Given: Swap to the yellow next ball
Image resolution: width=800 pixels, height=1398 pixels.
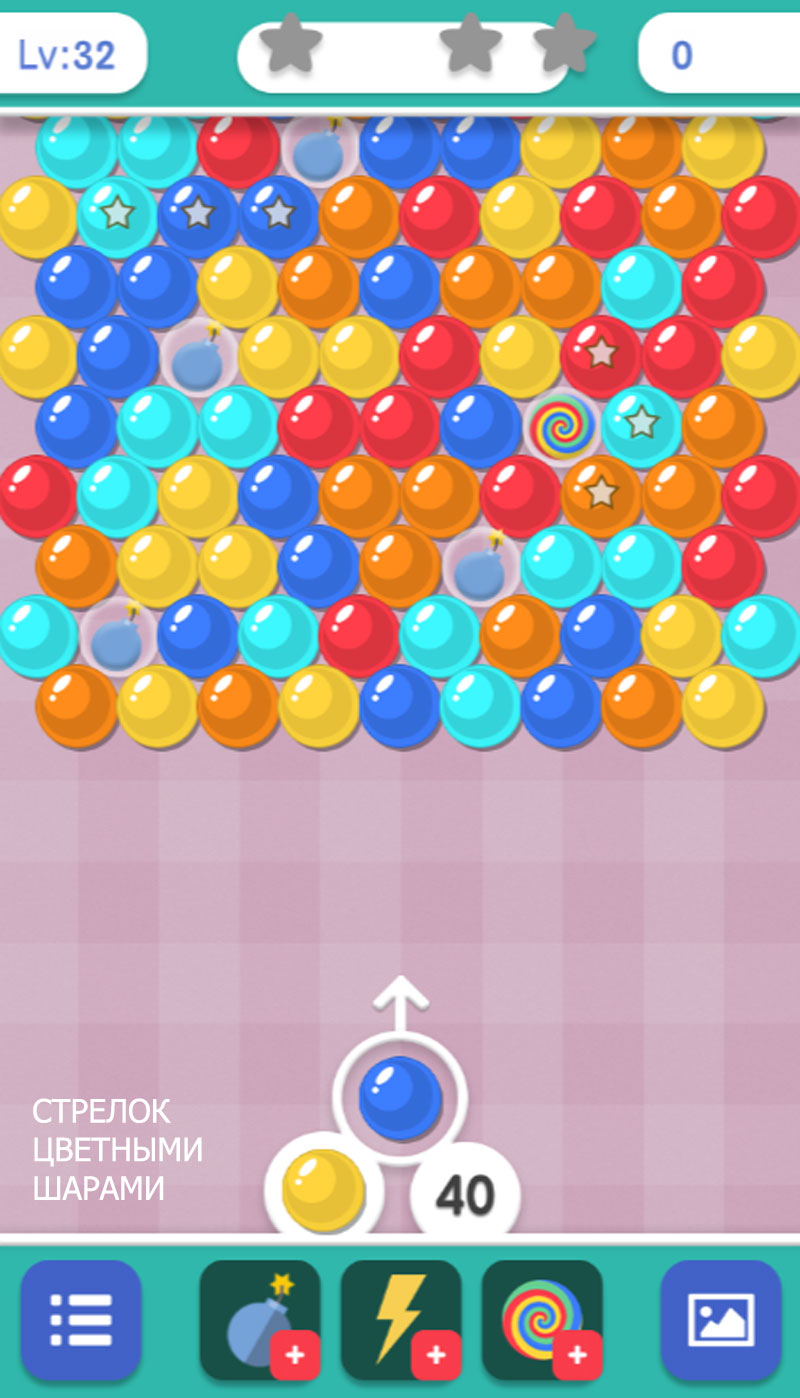Looking at the screenshot, I should pos(323,1190).
